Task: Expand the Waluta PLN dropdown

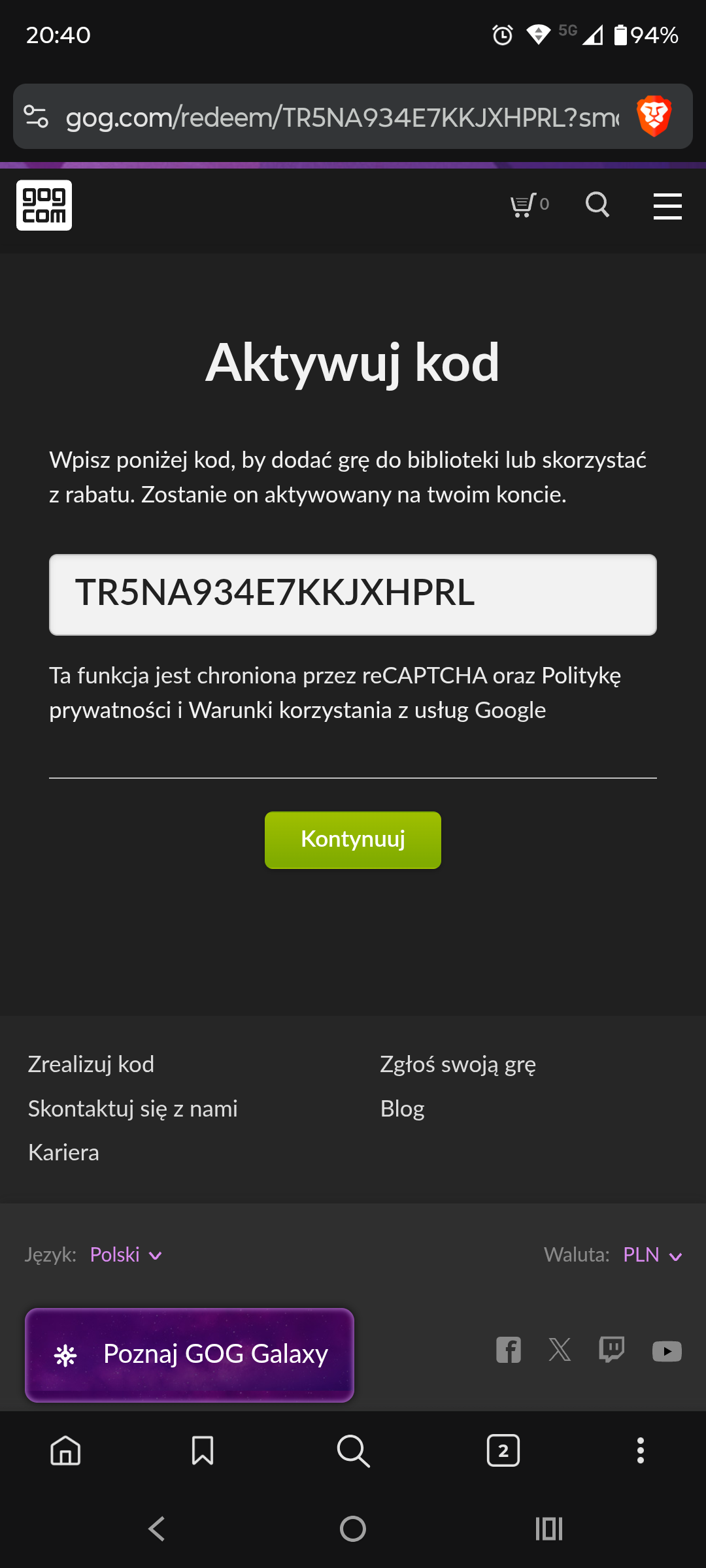Action: (x=652, y=1255)
